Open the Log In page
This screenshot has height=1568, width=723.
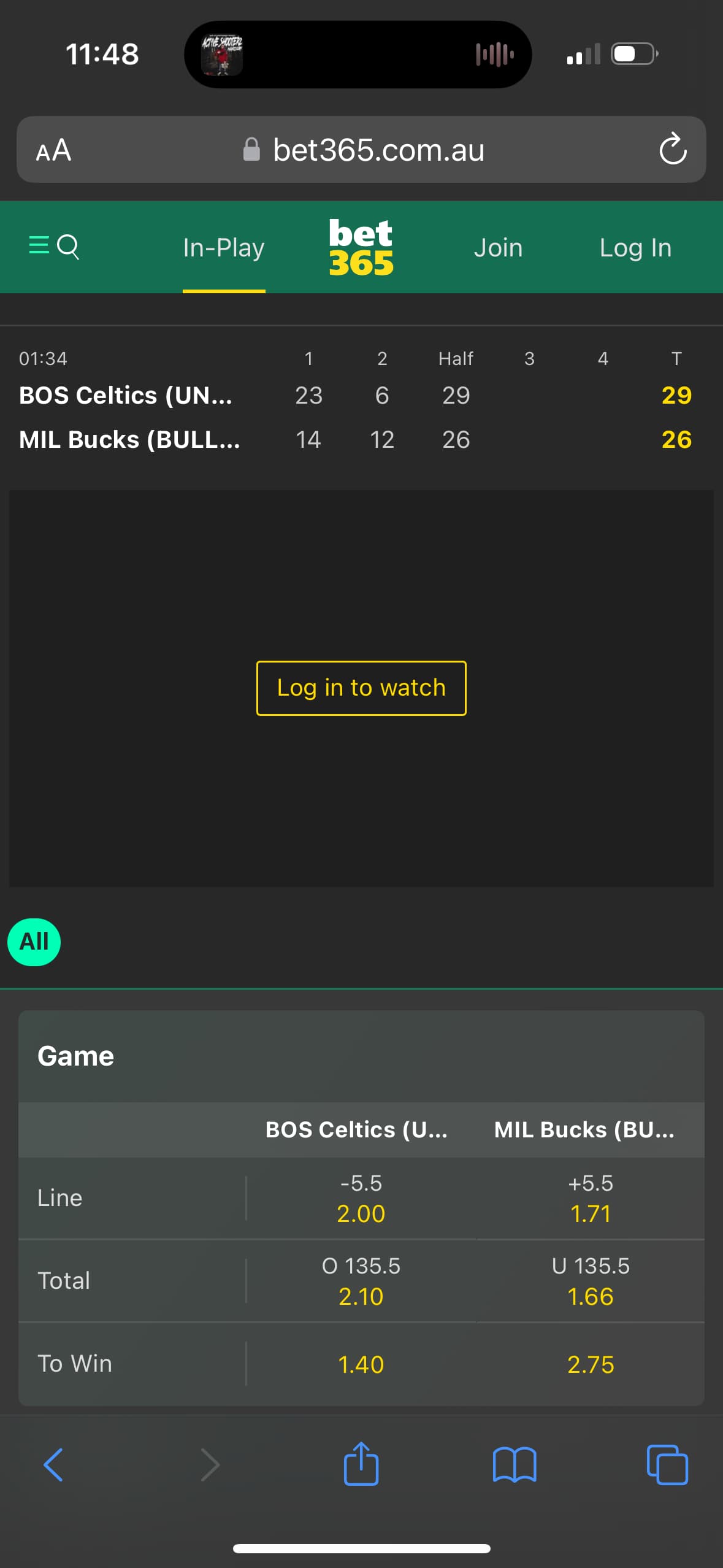pyautogui.click(x=635, y=248)
